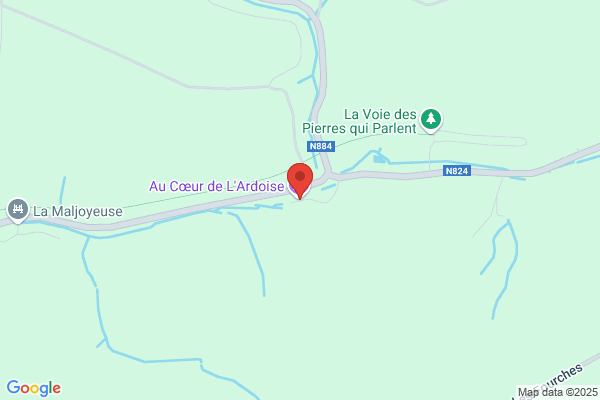Select the La Maljoyeuse landmark marker
This screenshot has width=600, height=400.
pyautogui.click(x=18, y=211)
